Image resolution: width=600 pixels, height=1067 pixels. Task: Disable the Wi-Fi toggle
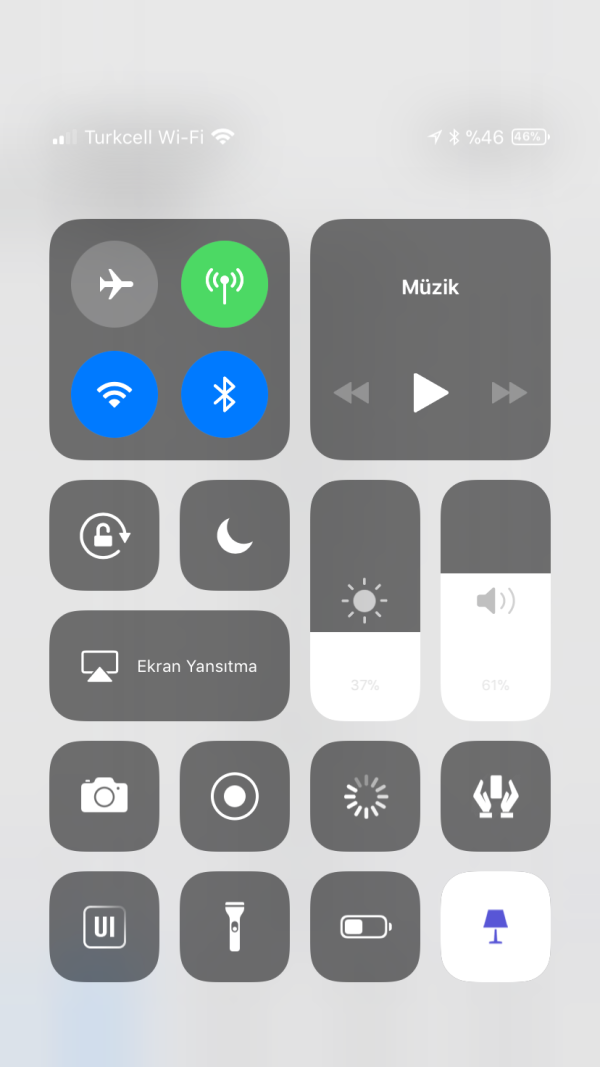115,395
